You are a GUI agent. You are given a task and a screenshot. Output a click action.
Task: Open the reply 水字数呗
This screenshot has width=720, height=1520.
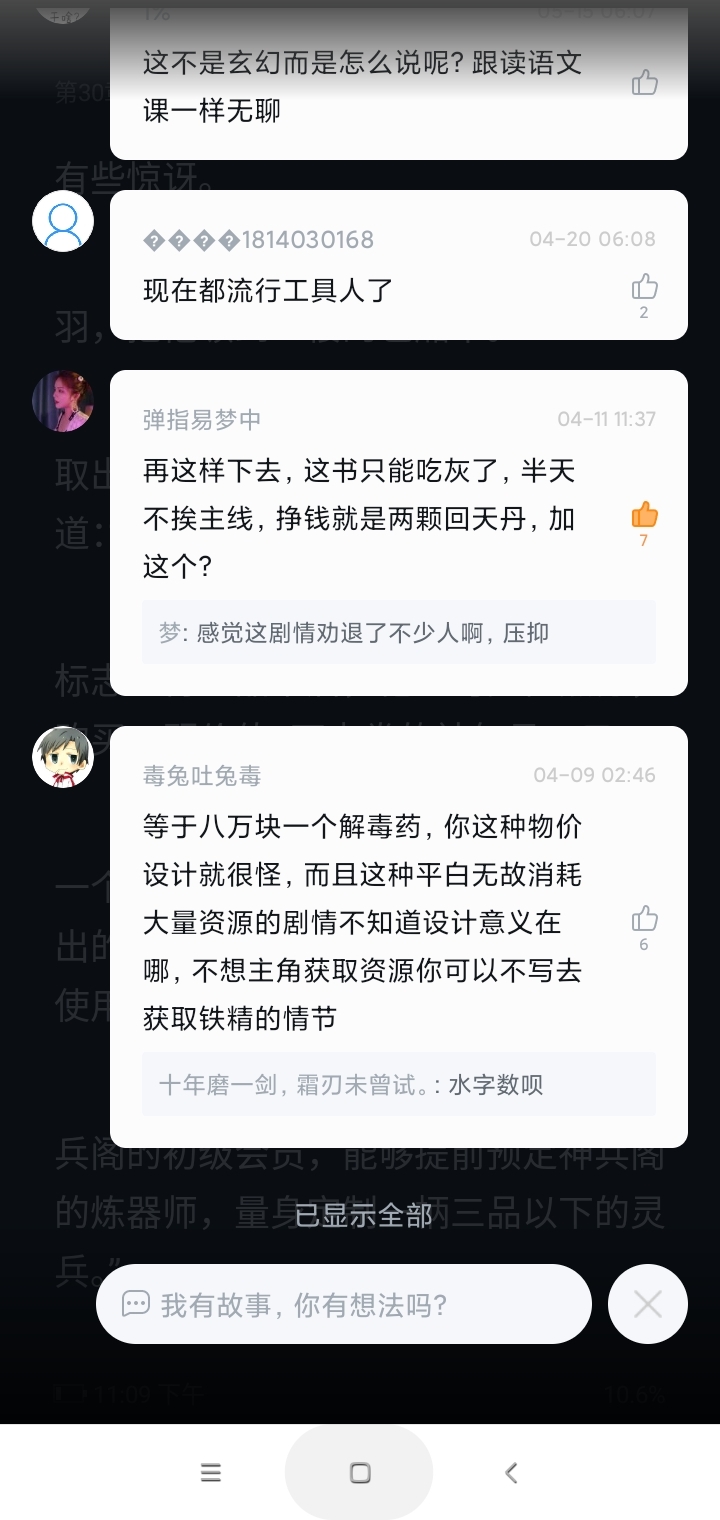(x=399, y=1084)
